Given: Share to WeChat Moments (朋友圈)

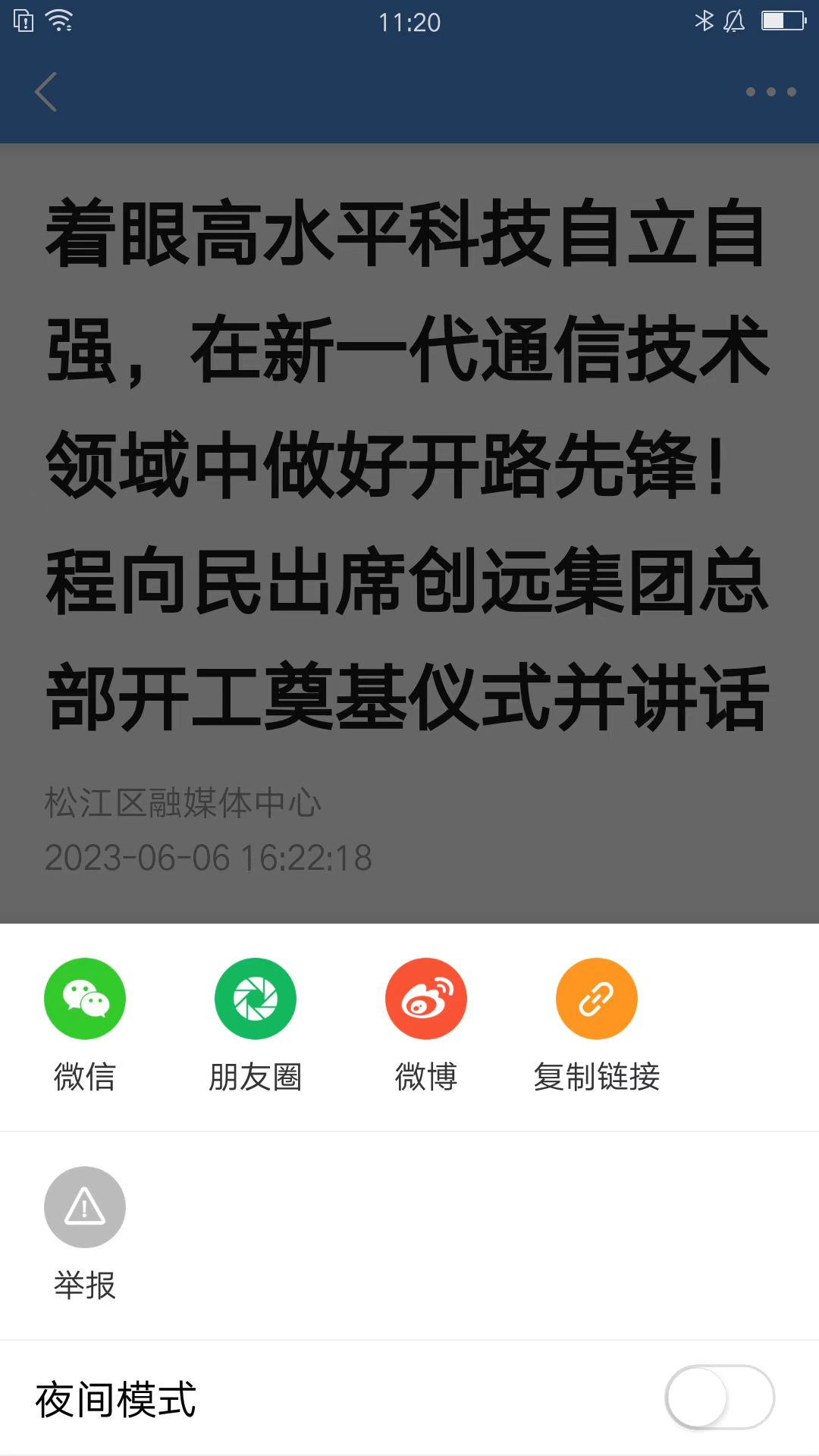Looking at the screenshot, I should pyautogui.click(x=256, y=999).
